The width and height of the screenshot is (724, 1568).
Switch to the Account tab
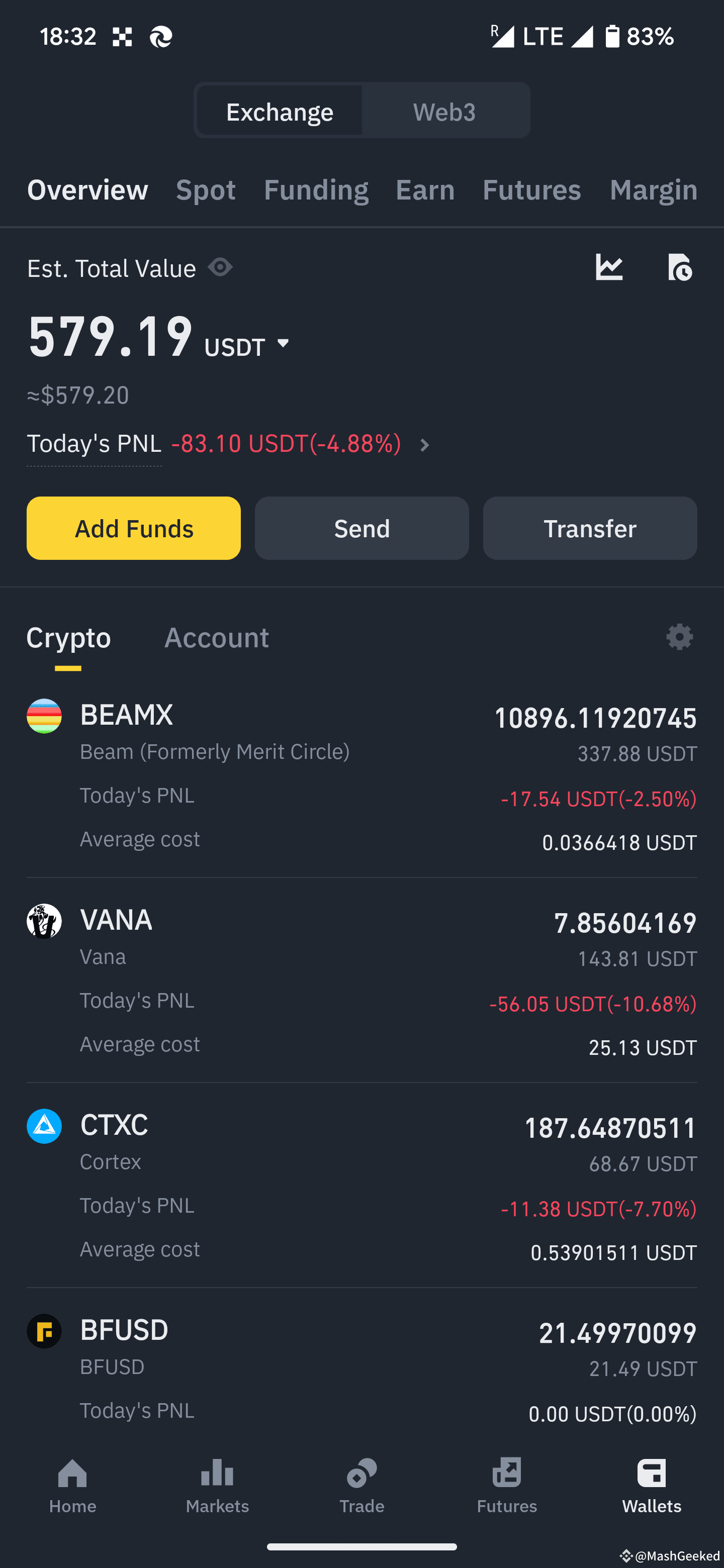[x=216, y=637]
